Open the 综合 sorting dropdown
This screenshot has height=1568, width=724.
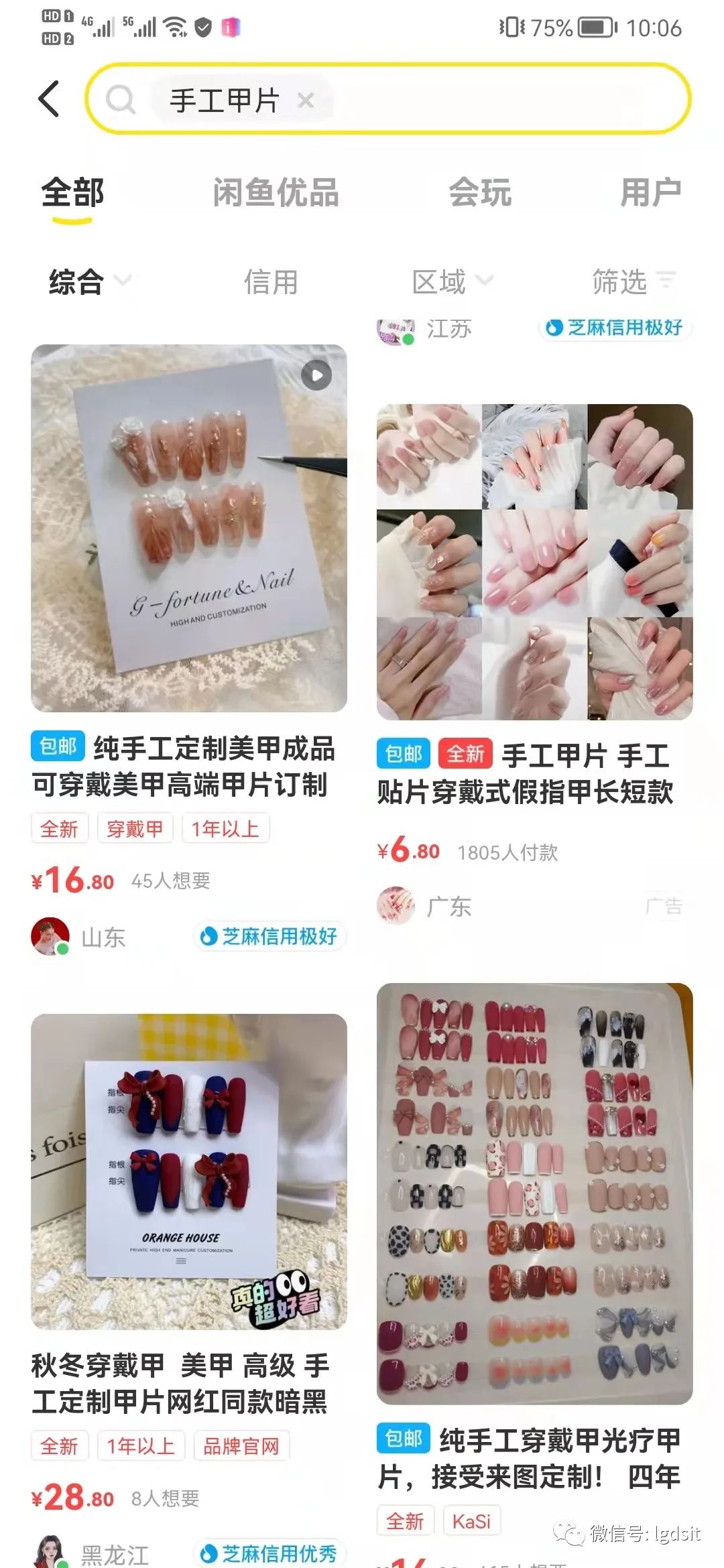88,283
